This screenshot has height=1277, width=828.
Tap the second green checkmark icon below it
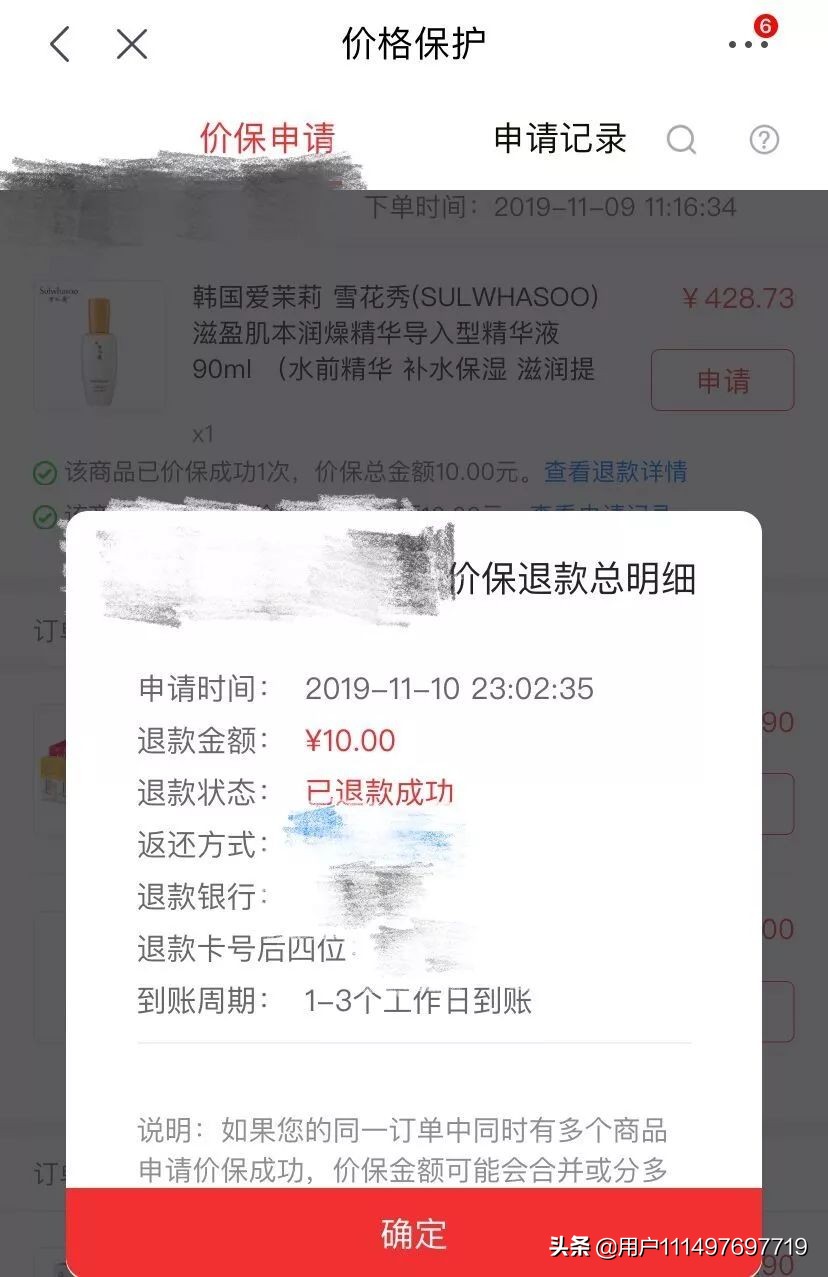[x=44, y=513]
